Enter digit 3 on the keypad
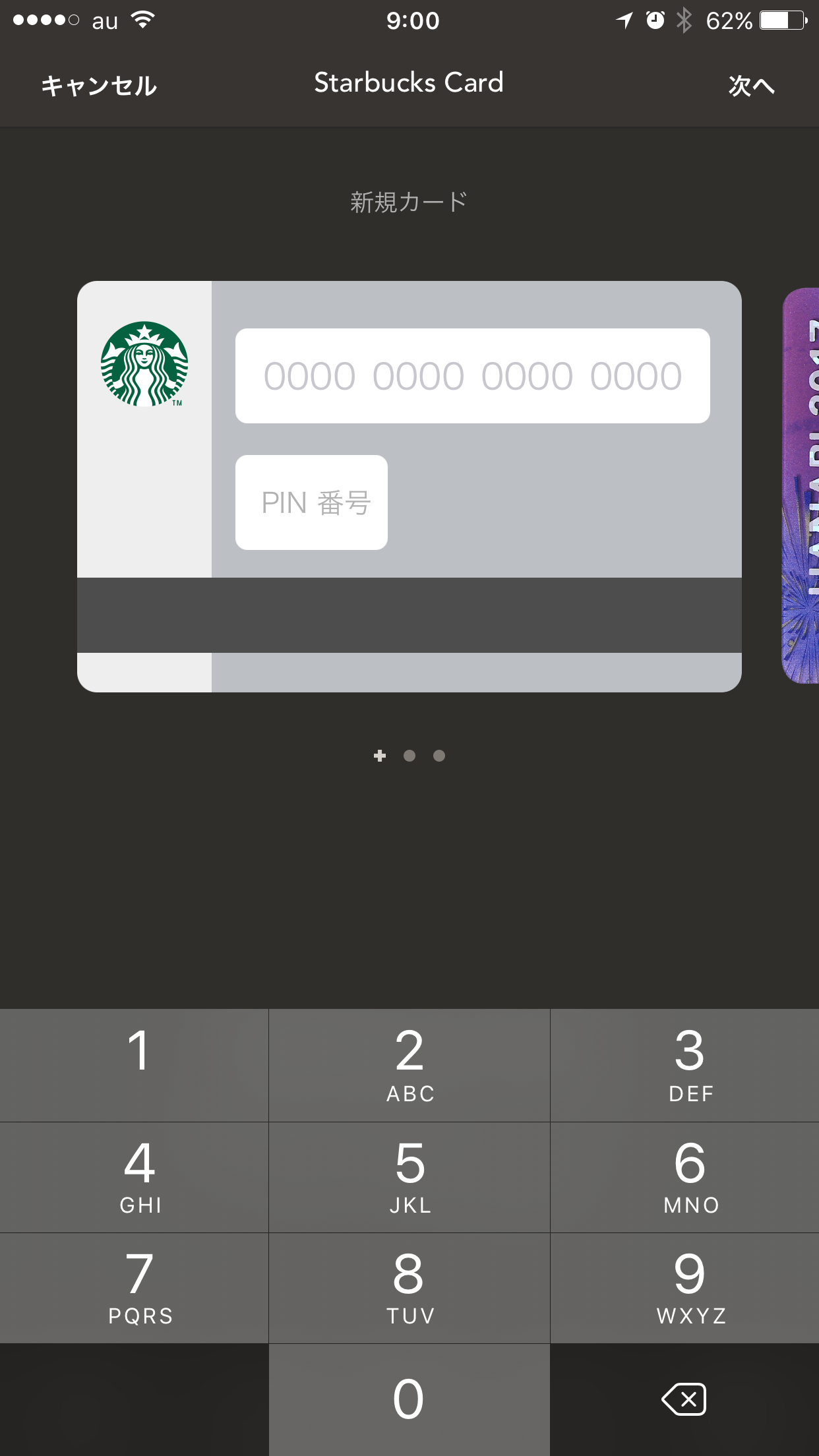Image resolution: width=819 pixels, height=1456 pixels. tap(684, 1065)
